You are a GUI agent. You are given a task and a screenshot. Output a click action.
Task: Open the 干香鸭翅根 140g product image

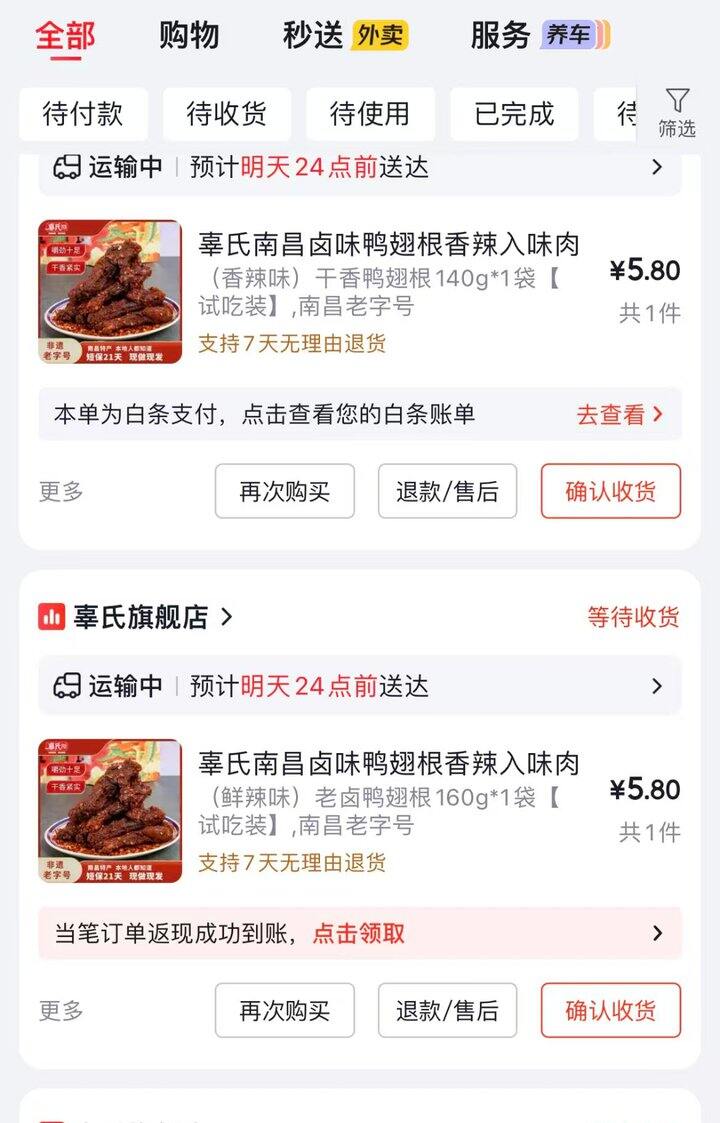coord(110,291)
